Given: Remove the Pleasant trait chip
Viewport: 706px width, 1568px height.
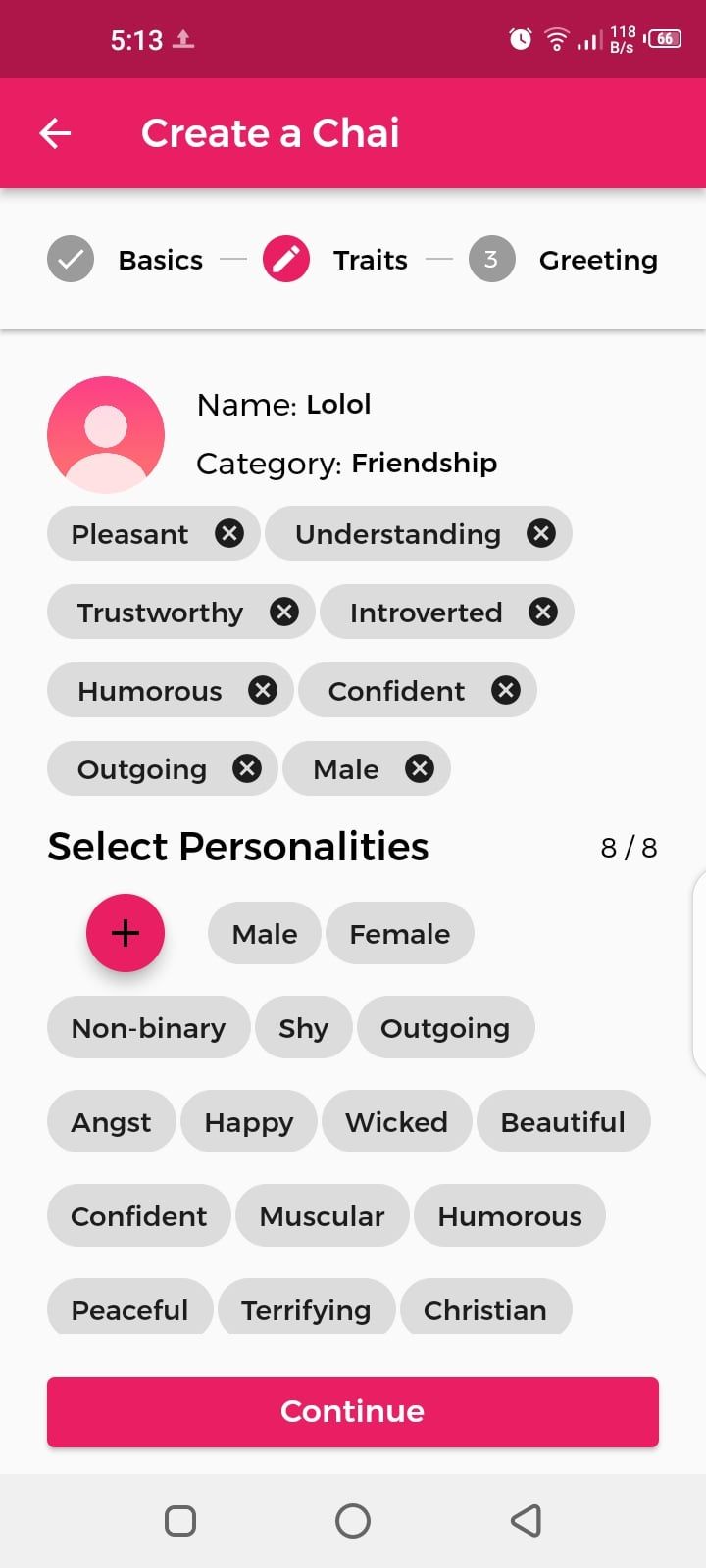Looking at the screenshot, I should coord(229,533).
